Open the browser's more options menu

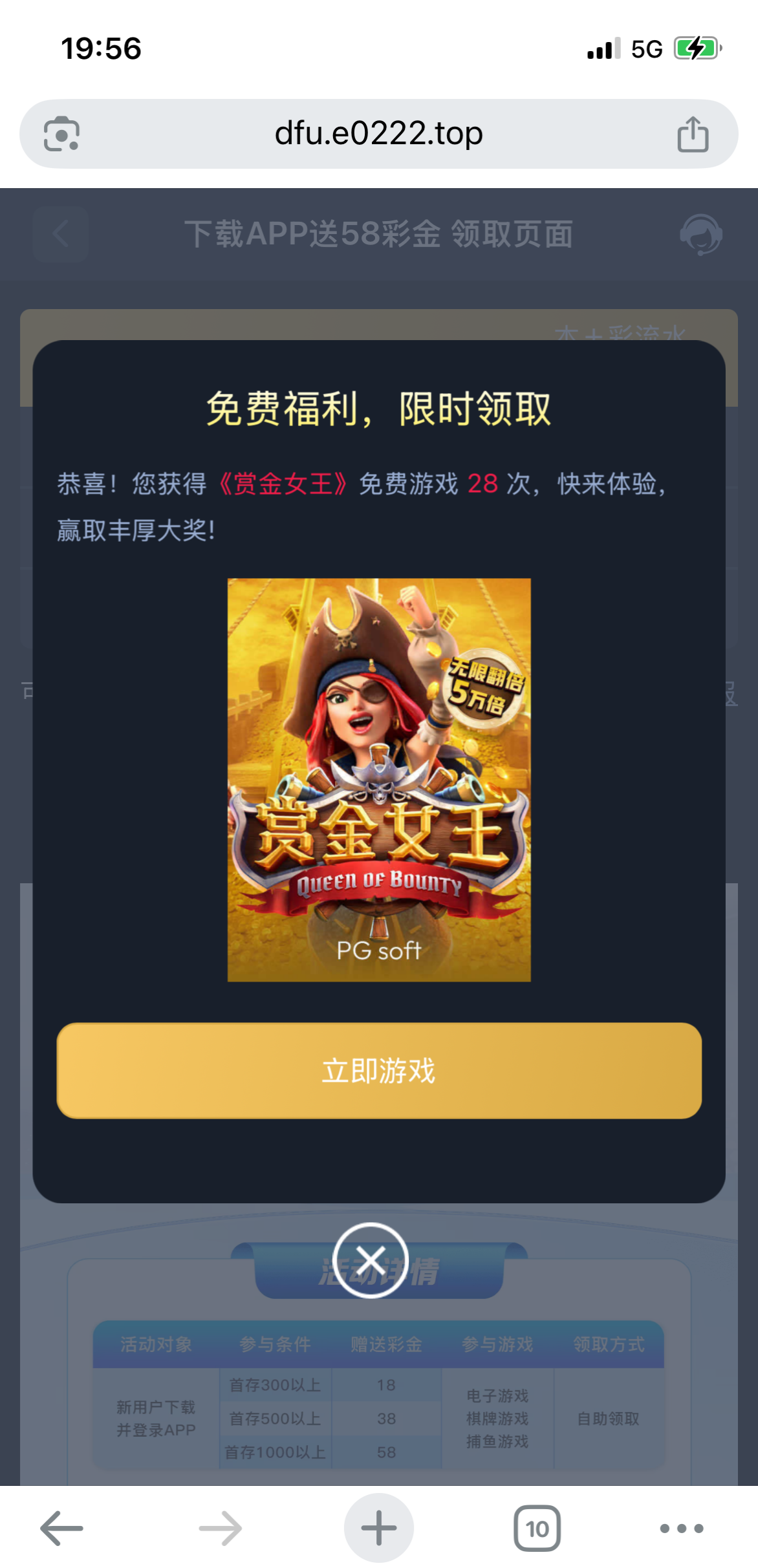point(682,1529)
